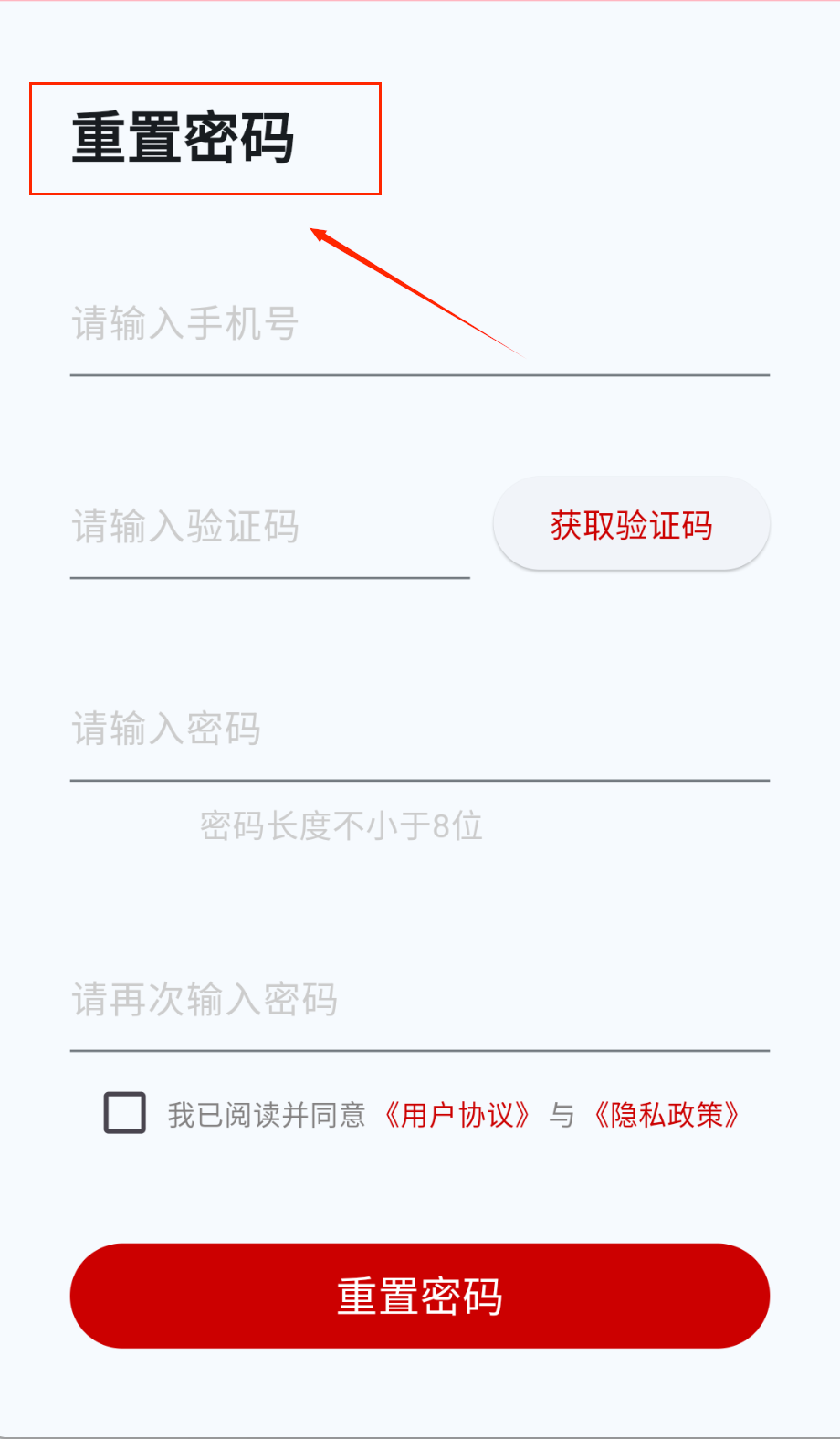Focus the verification code field
This screenshot has height=1439, width=840.
[x=269, y=528]
